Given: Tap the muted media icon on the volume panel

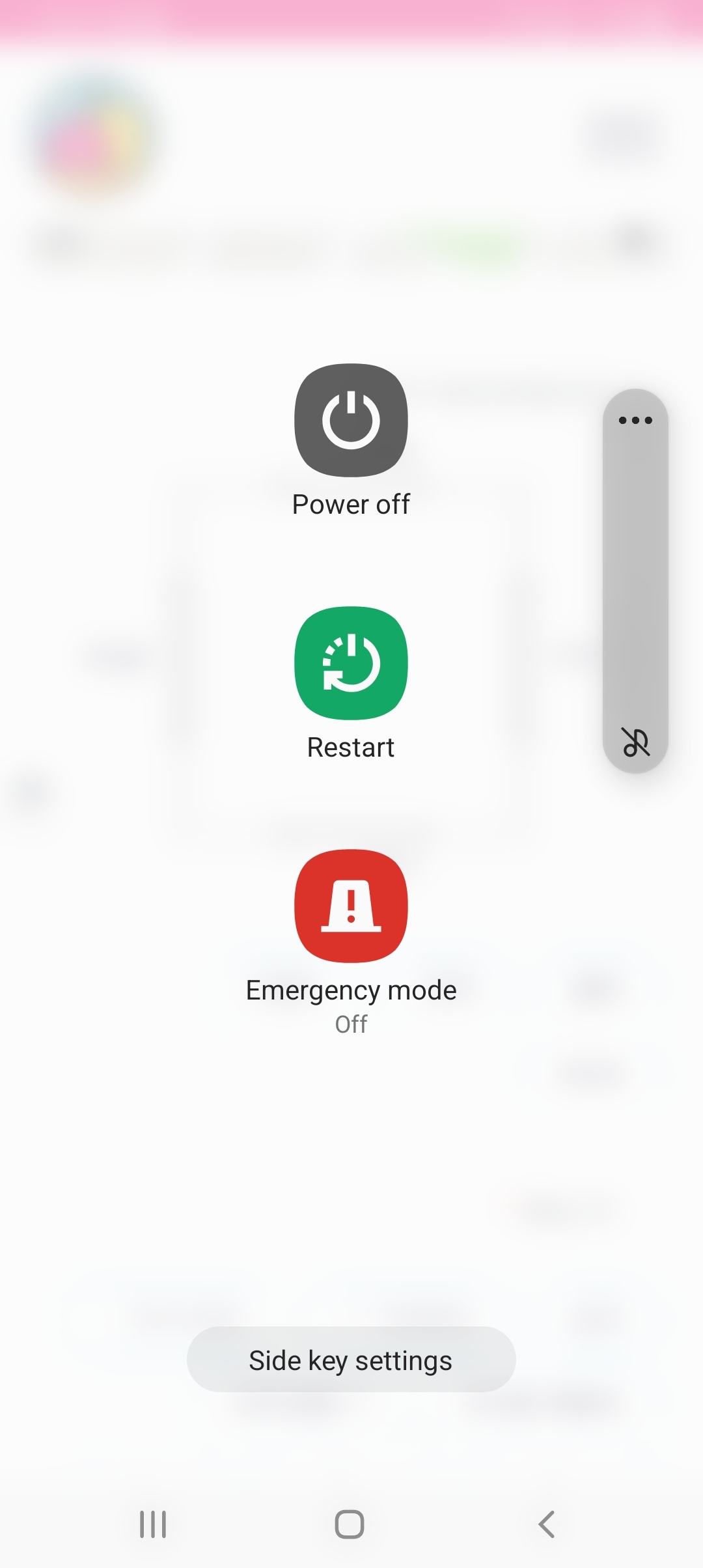Looking at the screenshot, I should click(x=635, y=742).
